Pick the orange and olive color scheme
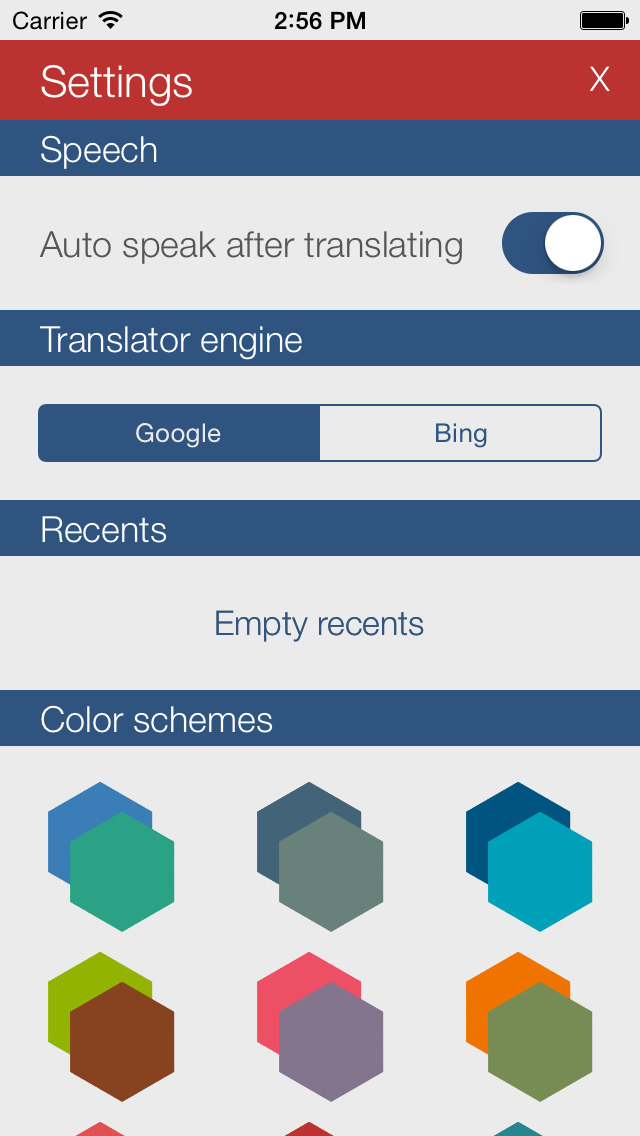640x1136 pixels. [529, 1027]
